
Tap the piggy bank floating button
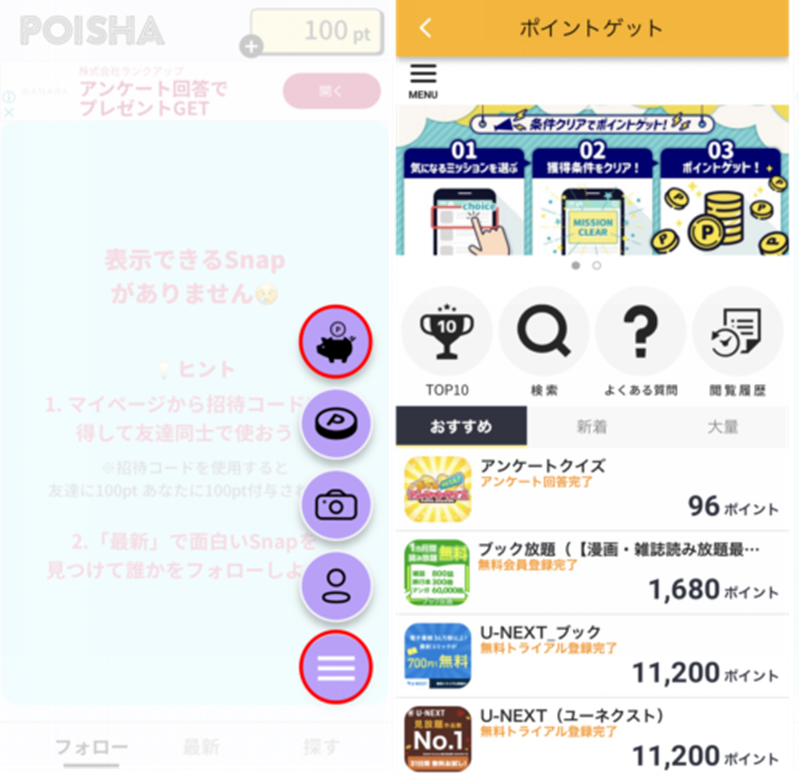point(337,343)
